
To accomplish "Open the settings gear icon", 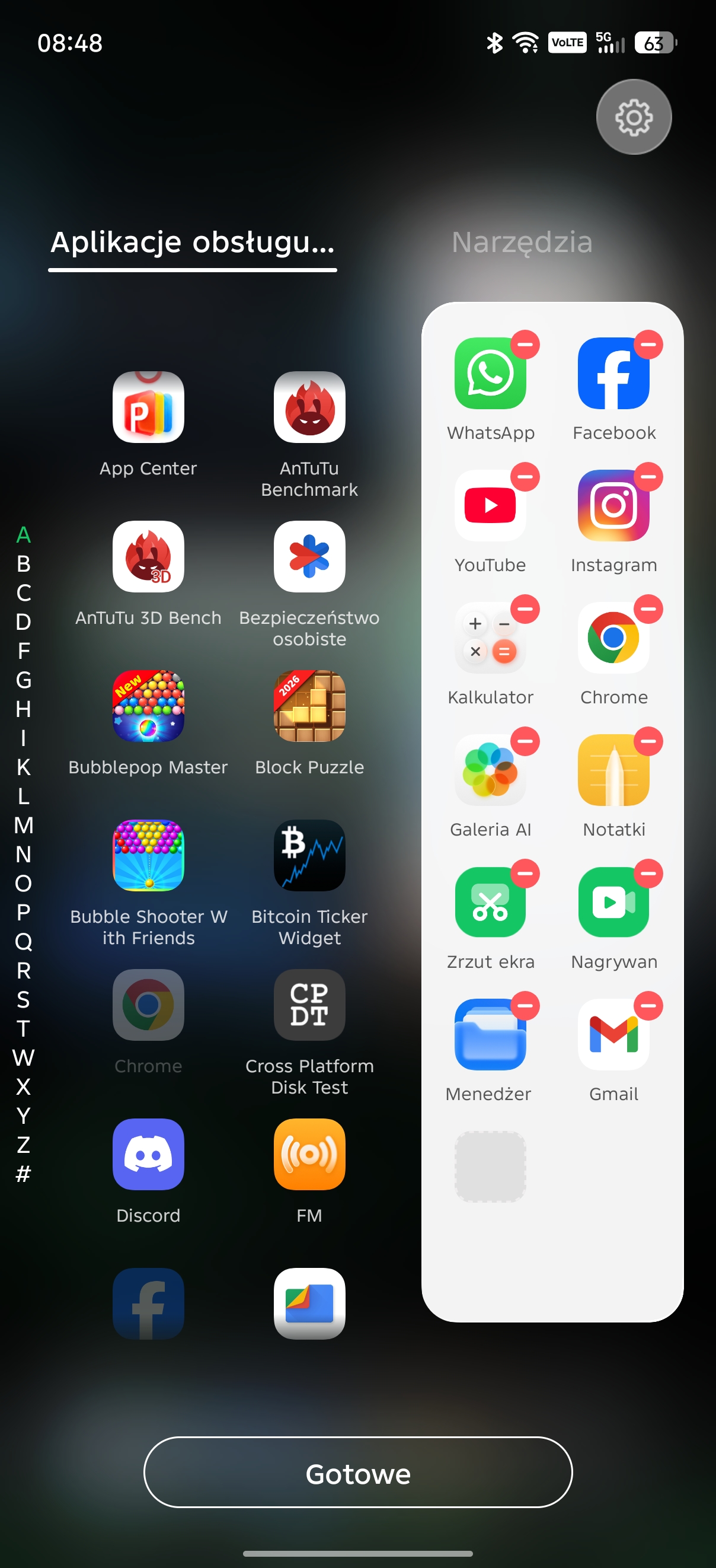I will pos(633,117).
